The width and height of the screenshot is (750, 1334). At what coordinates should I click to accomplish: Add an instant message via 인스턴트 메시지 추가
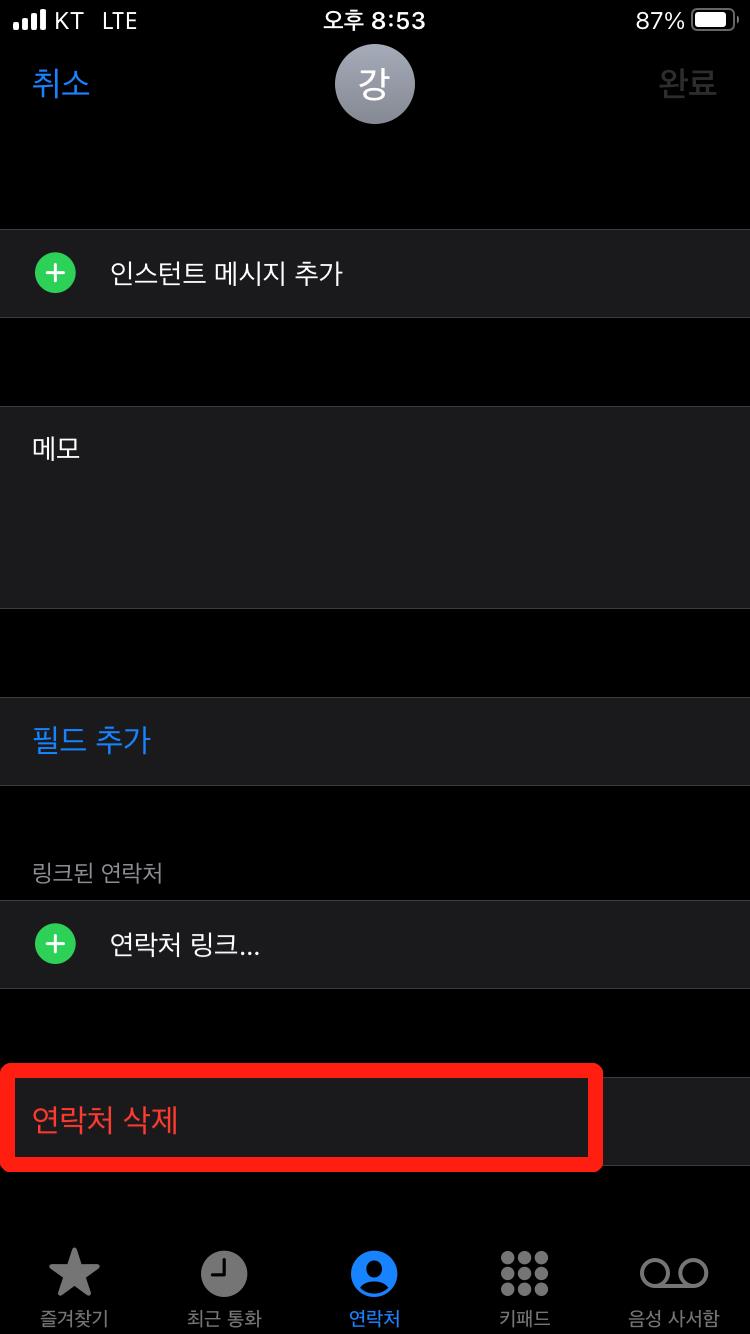(375, 273)
